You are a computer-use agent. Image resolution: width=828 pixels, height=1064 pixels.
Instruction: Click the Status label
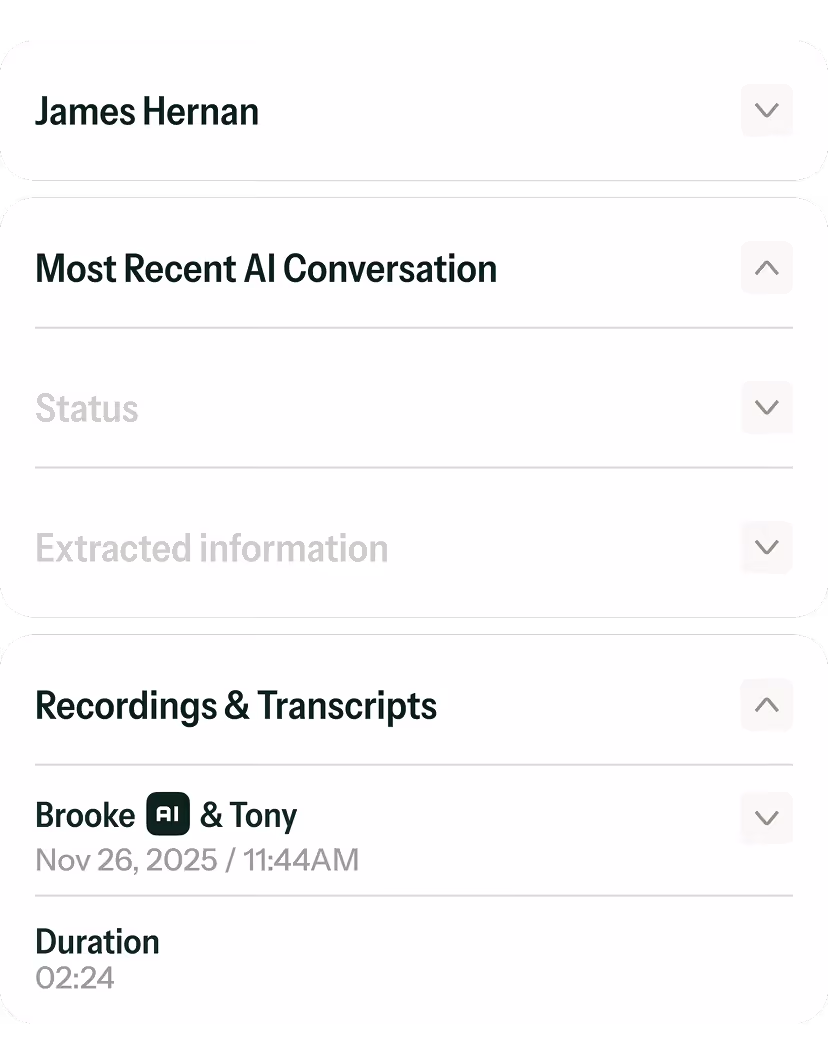pyautogui.click(x=86, y=408)
